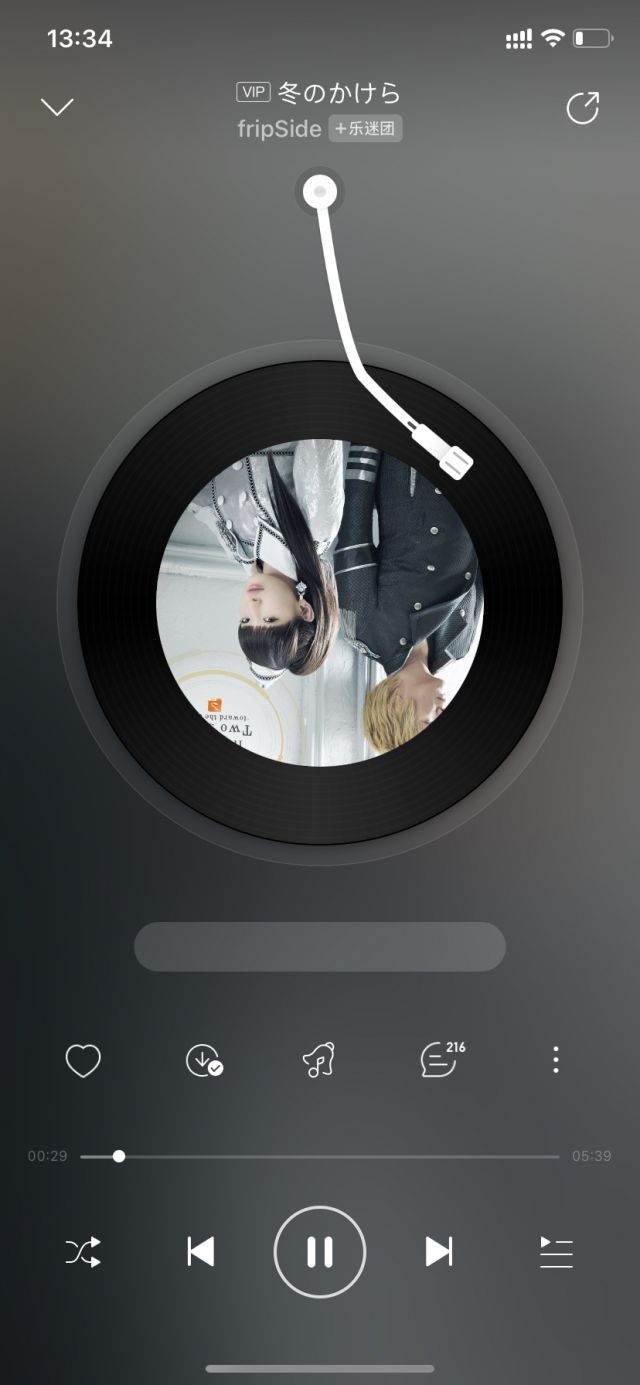640x1385 pixels.
Task: Pause the current song
Action: [320, 1252]
